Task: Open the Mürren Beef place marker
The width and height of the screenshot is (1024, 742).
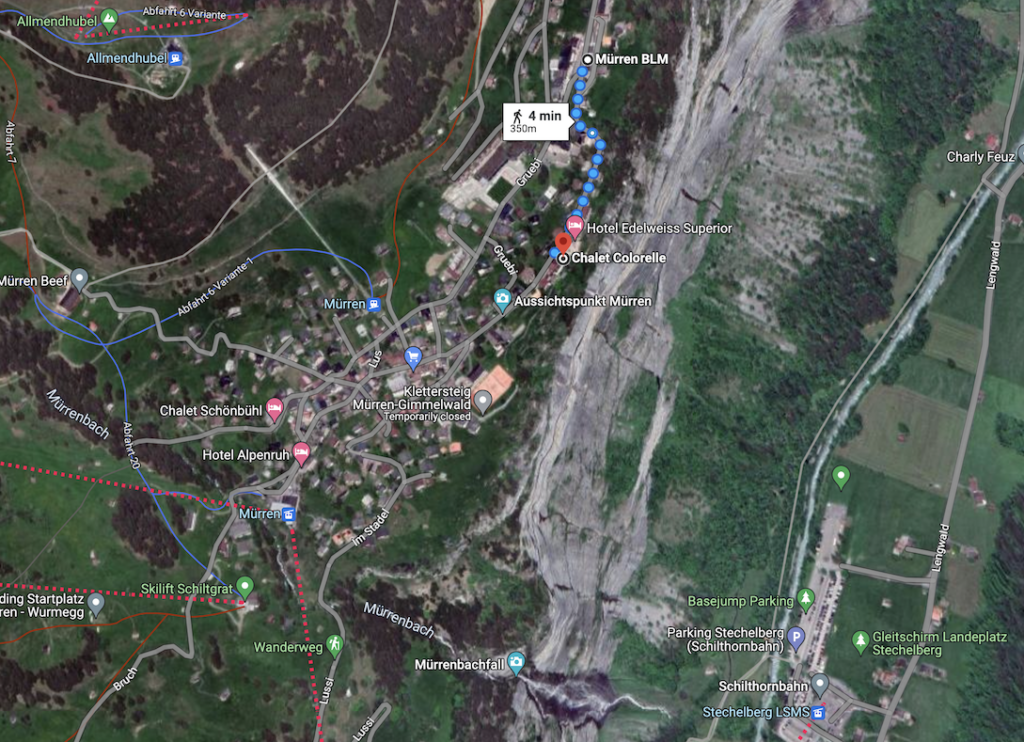Action: [x=80, y=279]
